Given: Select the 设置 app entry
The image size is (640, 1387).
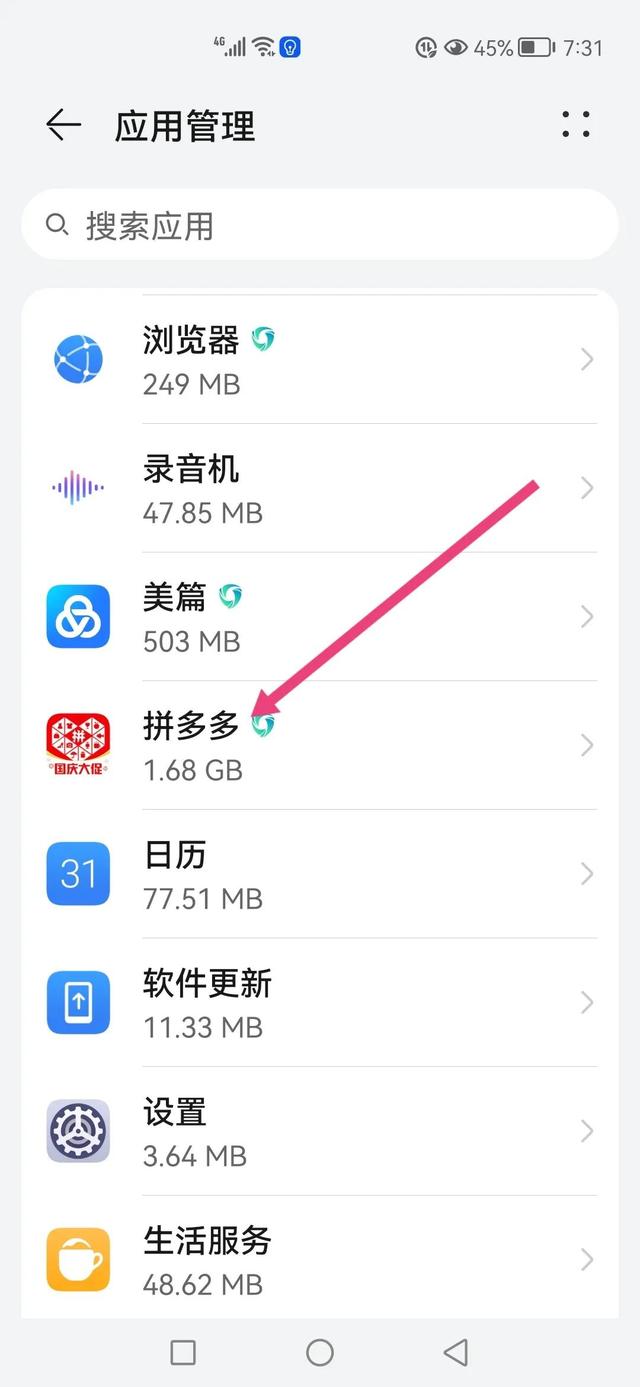Looking at the screenshot, I should [x=320, y=1132].
